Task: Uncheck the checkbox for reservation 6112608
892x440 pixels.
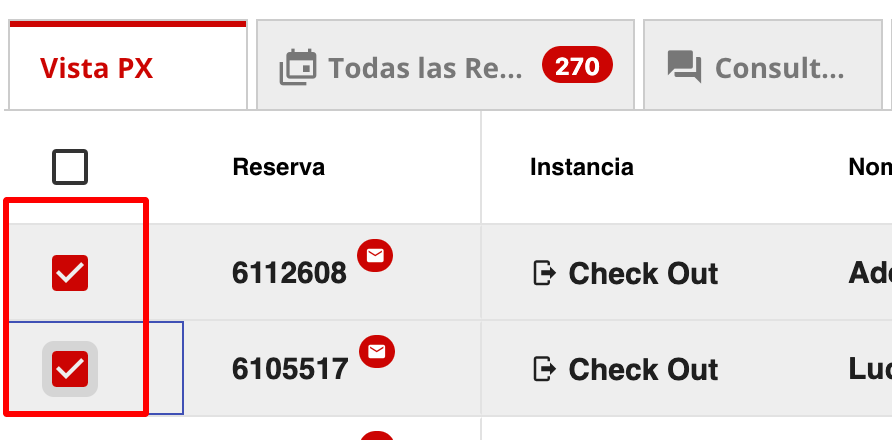Action: (x=70, y=272)
